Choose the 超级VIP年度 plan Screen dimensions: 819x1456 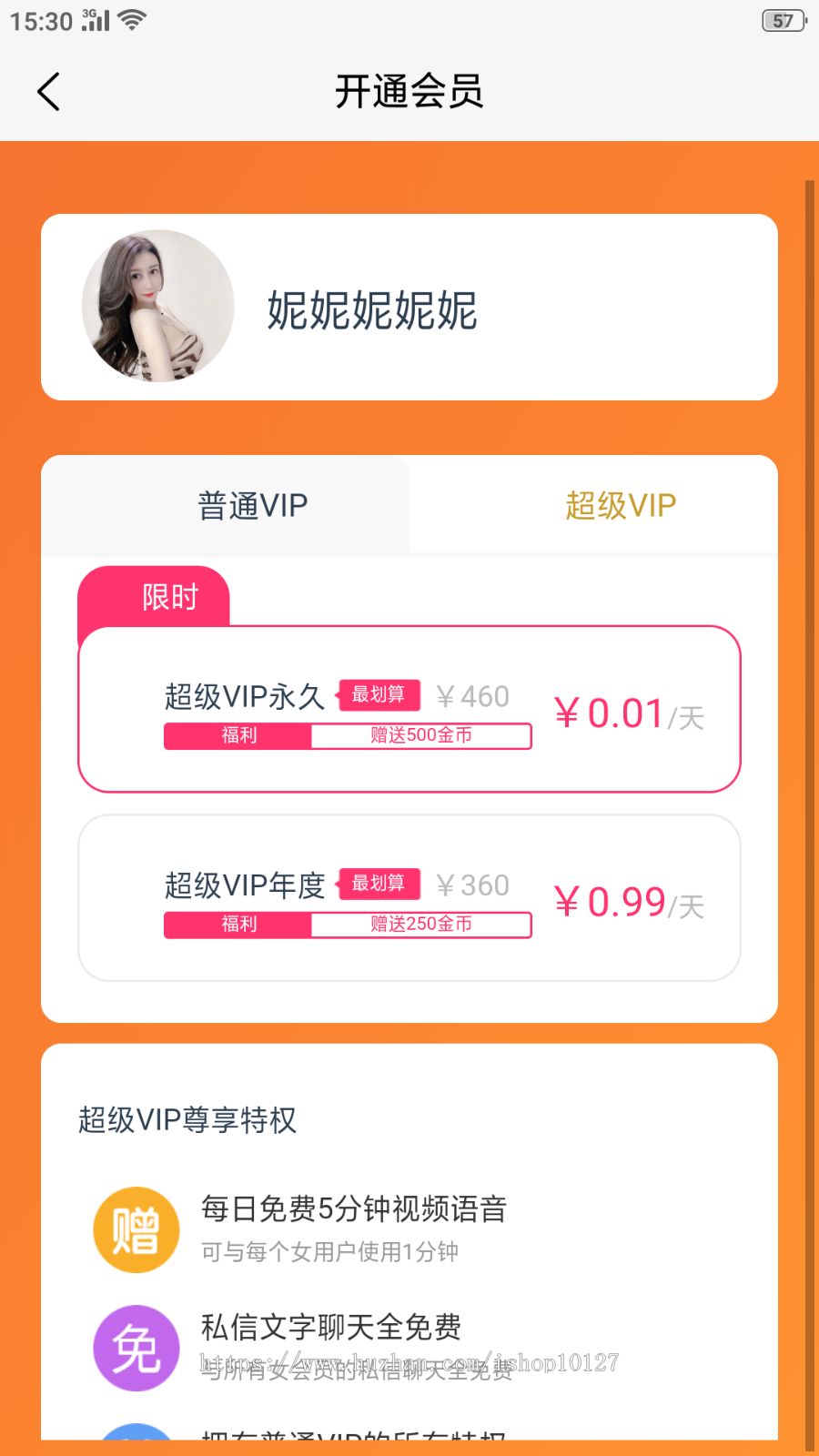(x=409, y=898)
